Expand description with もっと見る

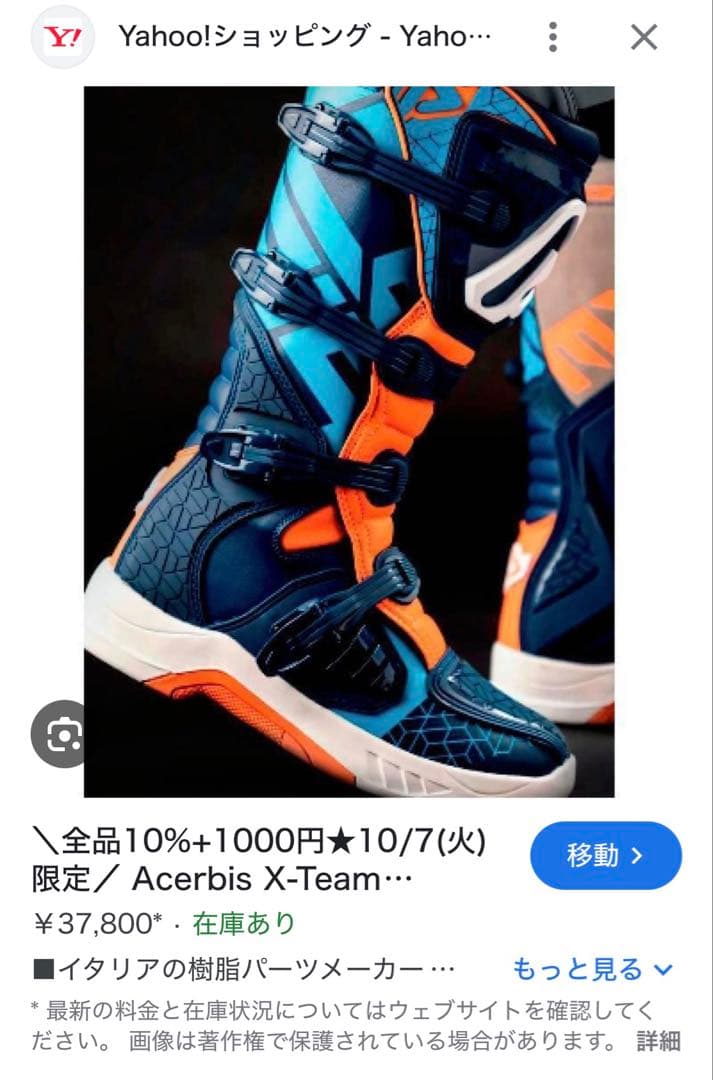click(x=593, y=969)
